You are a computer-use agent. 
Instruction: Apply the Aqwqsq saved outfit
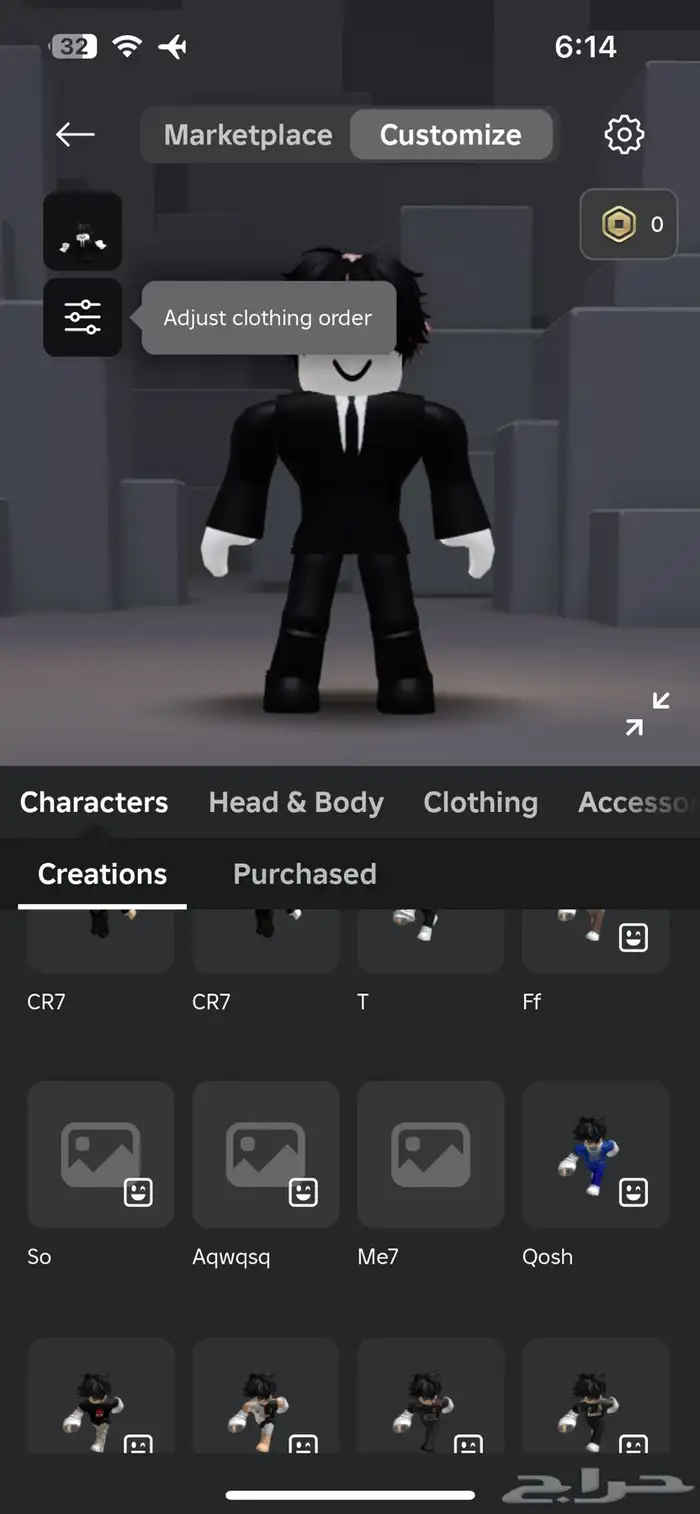point(265,1154)
